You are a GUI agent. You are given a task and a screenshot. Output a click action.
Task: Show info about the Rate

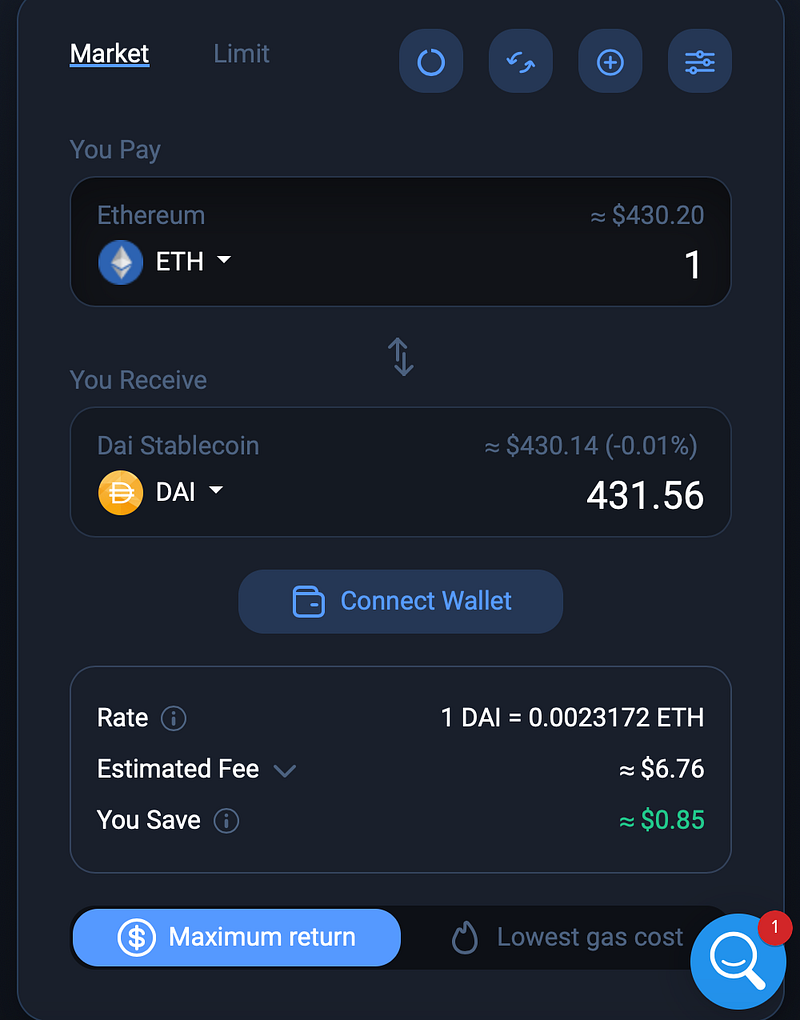pos(174,718)
